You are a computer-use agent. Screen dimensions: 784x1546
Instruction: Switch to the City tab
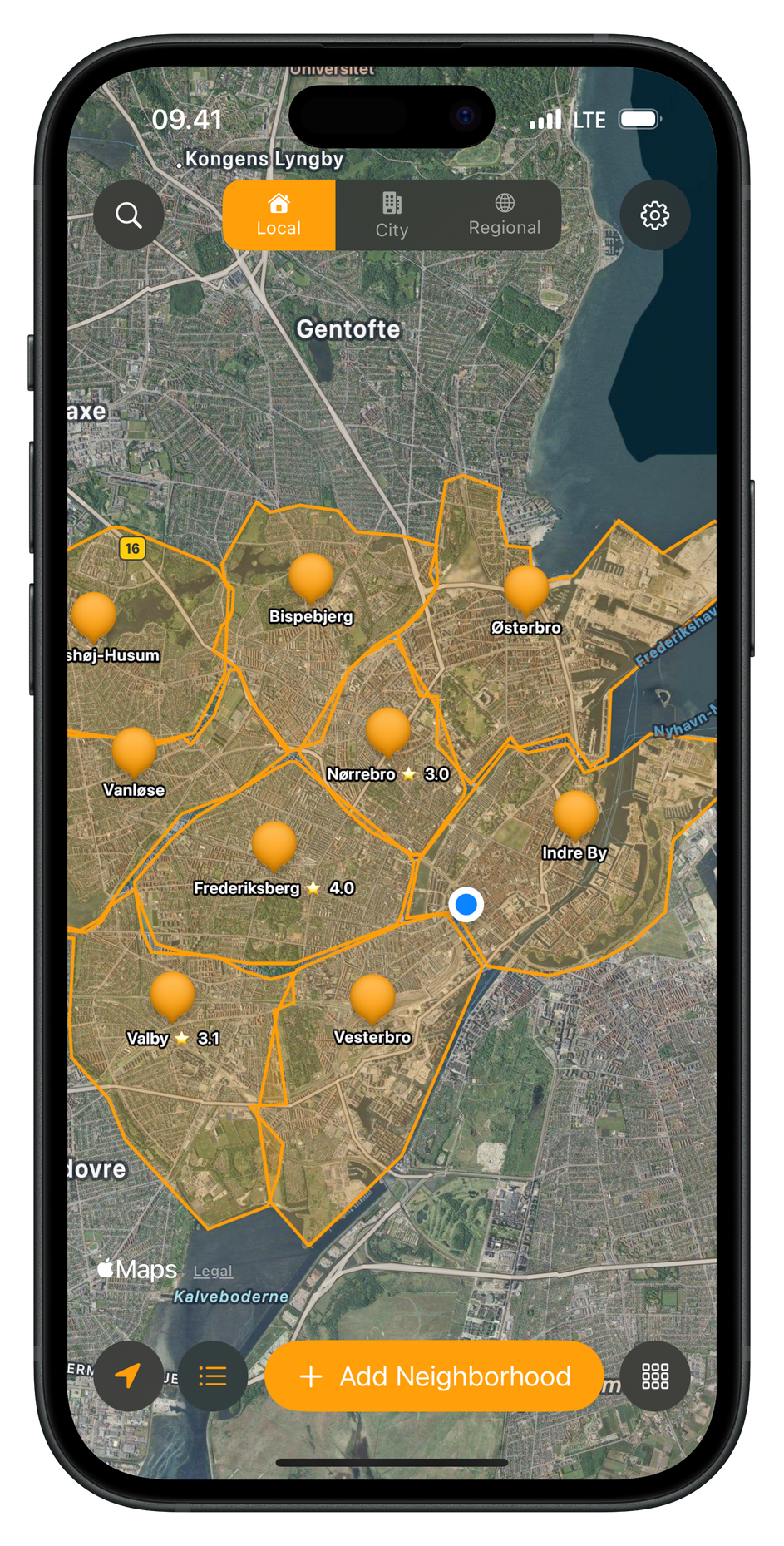tap(392, 215)
